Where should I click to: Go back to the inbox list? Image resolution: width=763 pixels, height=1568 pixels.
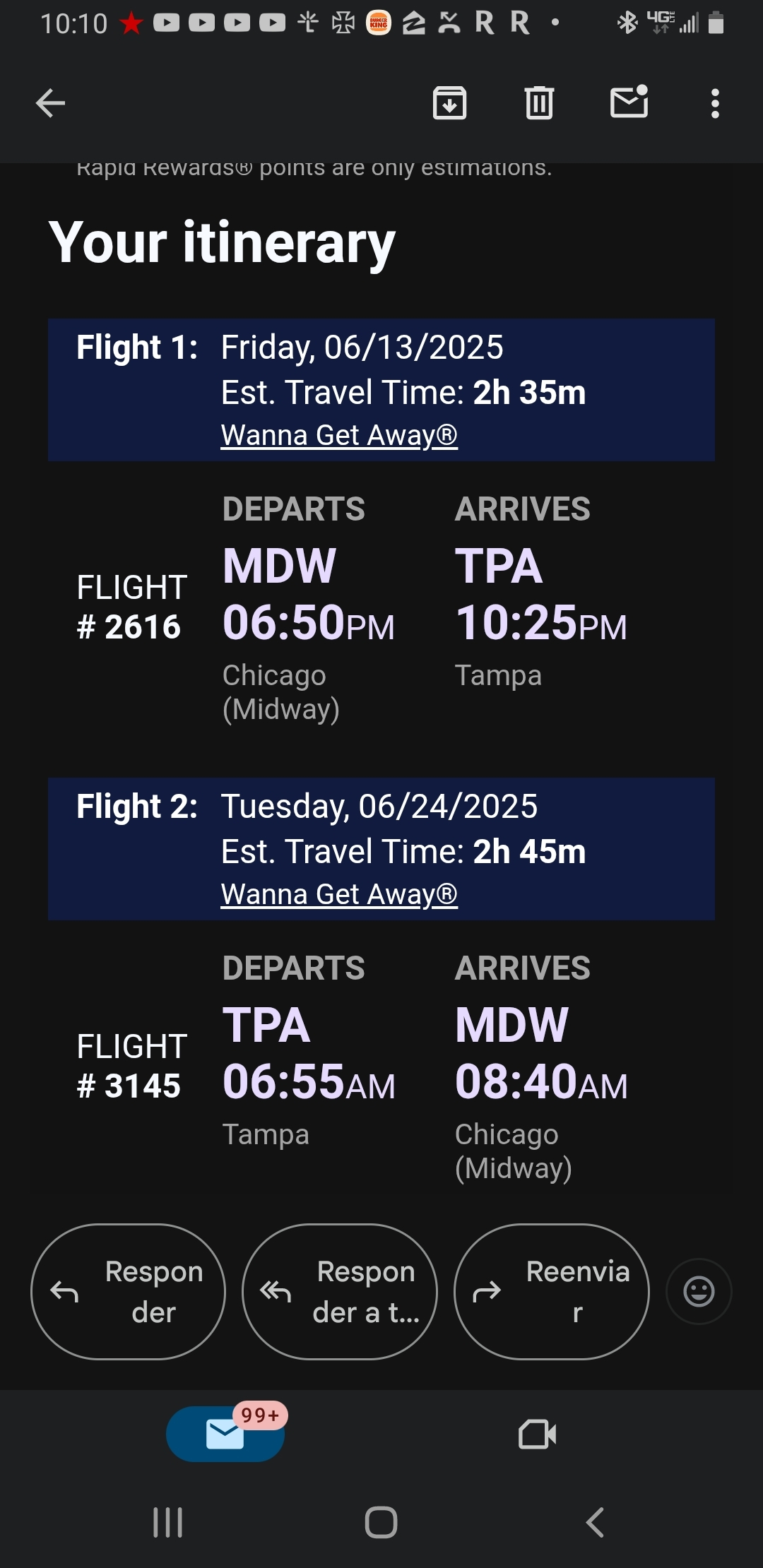(50, 103)
